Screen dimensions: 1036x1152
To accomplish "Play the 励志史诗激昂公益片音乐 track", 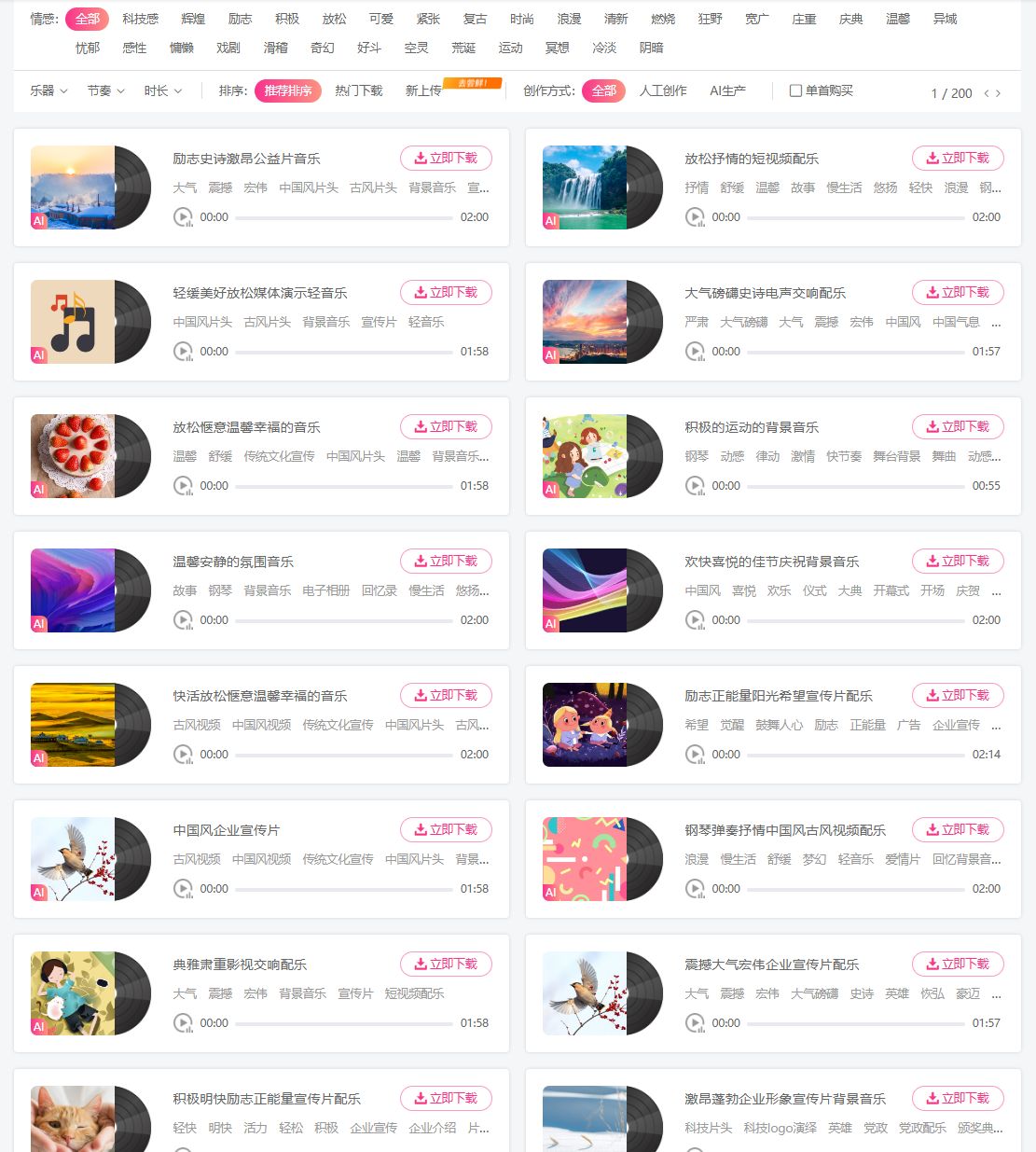I will (x=184, y=216).
